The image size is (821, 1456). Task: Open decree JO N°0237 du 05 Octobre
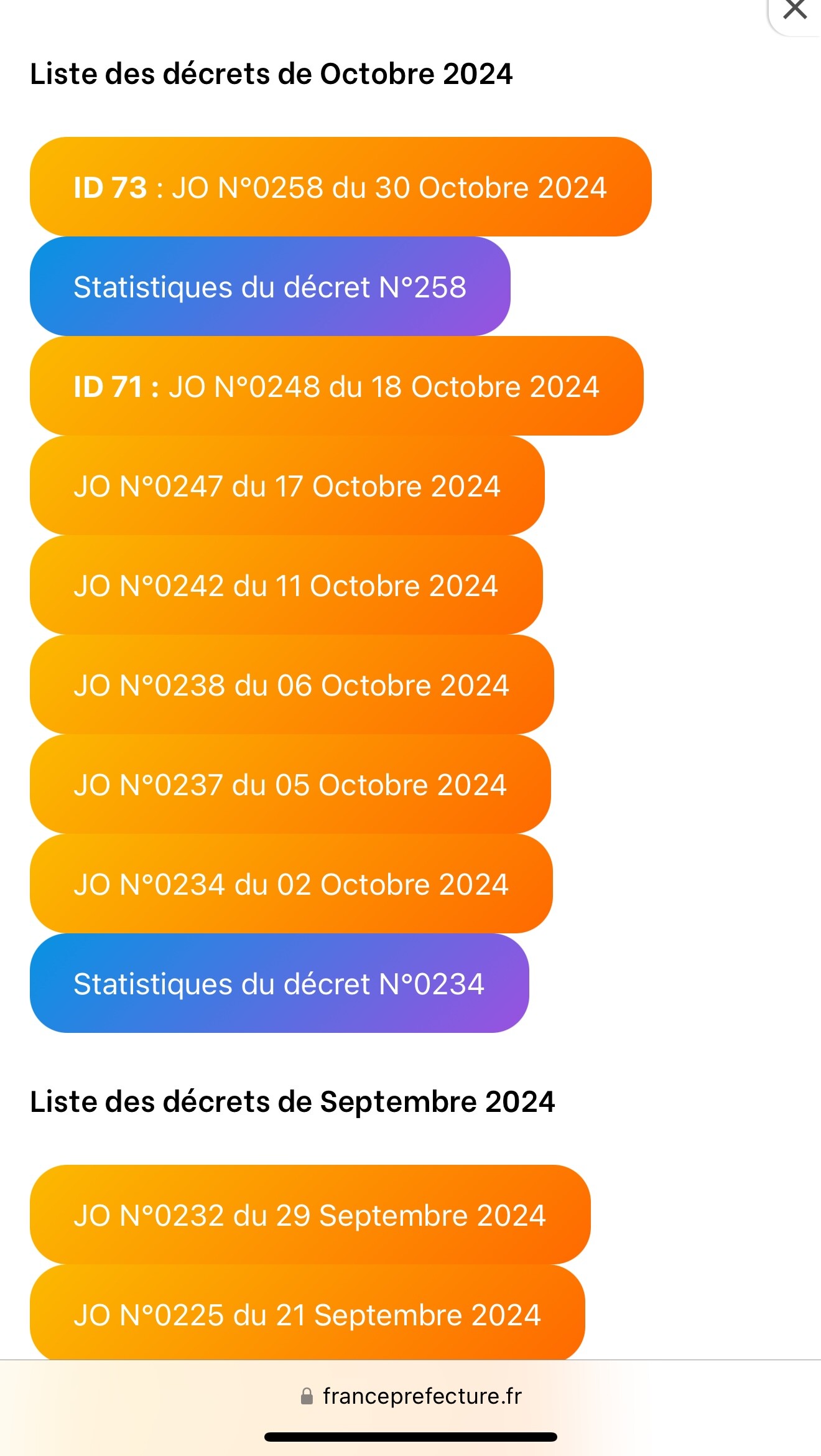(290, 784)
